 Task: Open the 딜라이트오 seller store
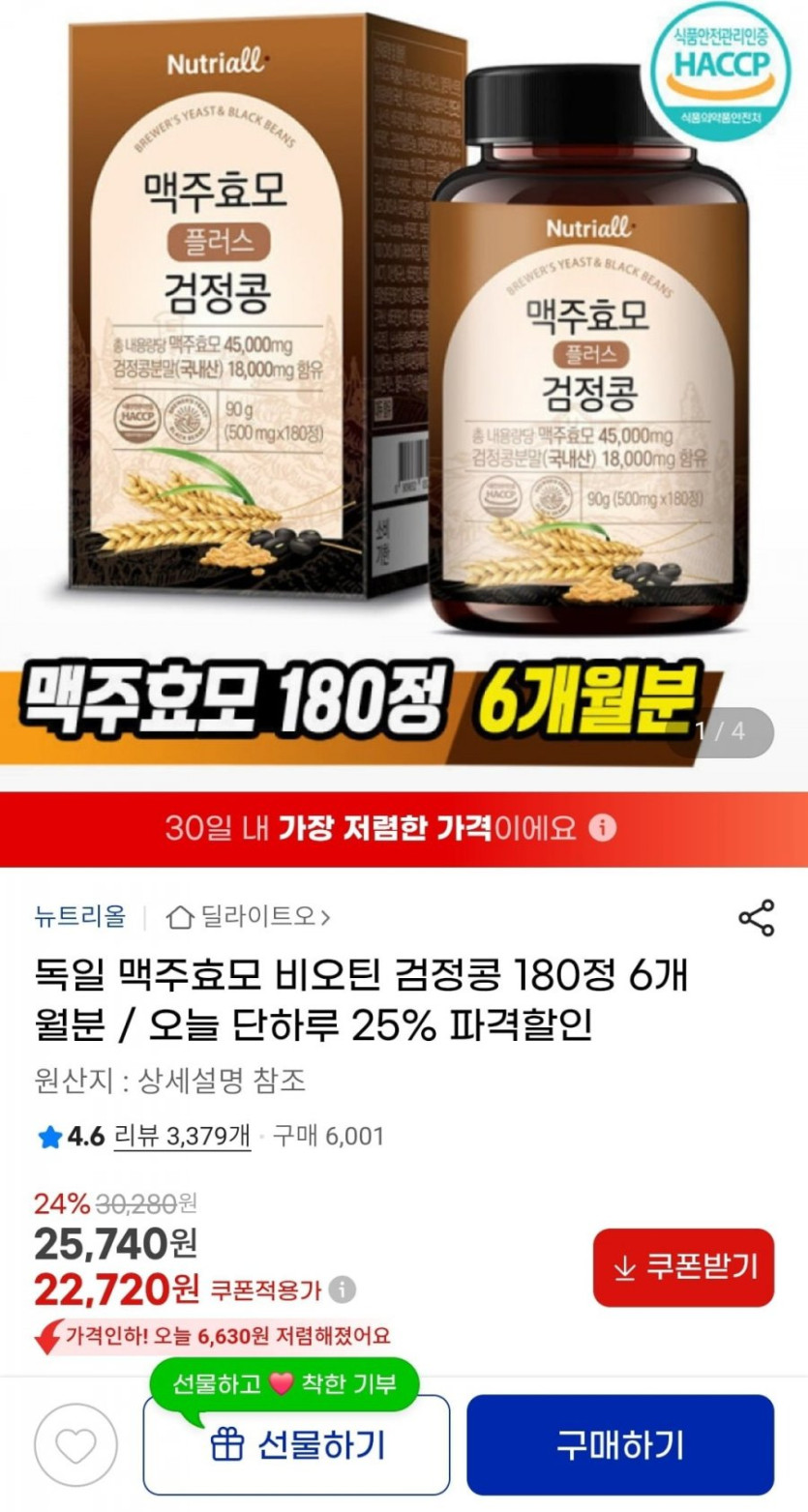(x=248, y=916)
